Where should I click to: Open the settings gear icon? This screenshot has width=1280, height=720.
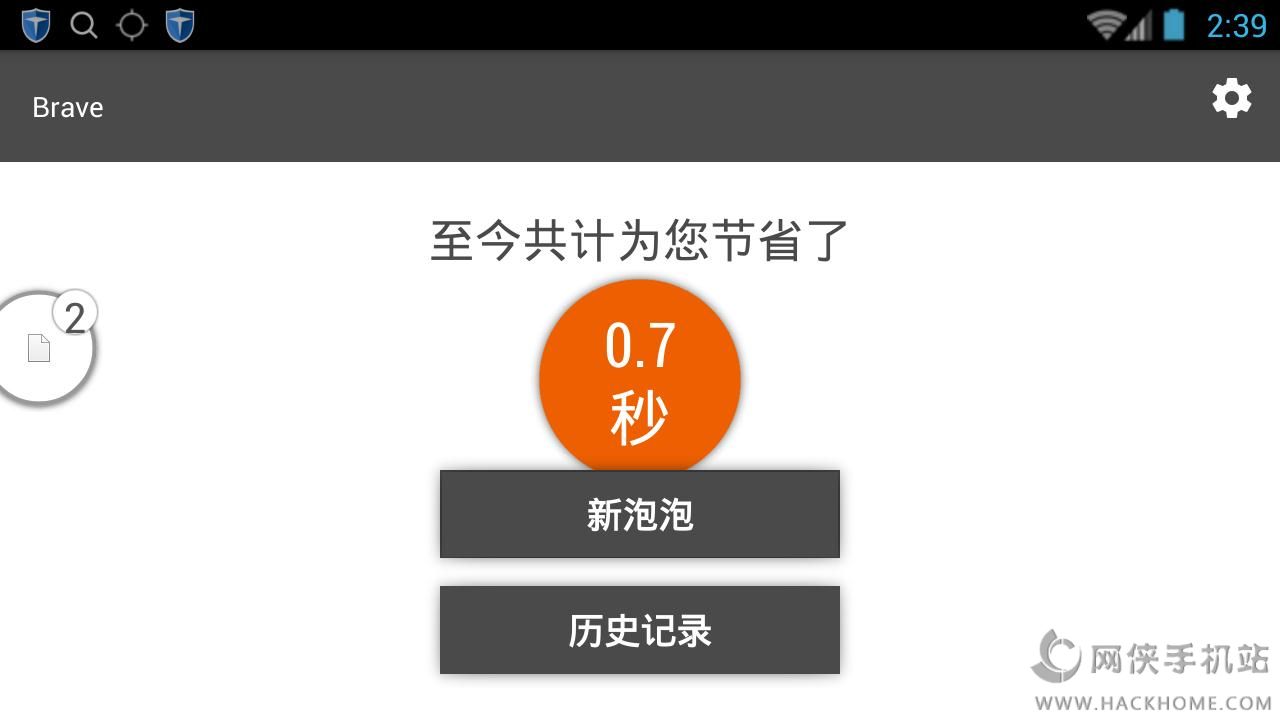[x=1231, y=98]
